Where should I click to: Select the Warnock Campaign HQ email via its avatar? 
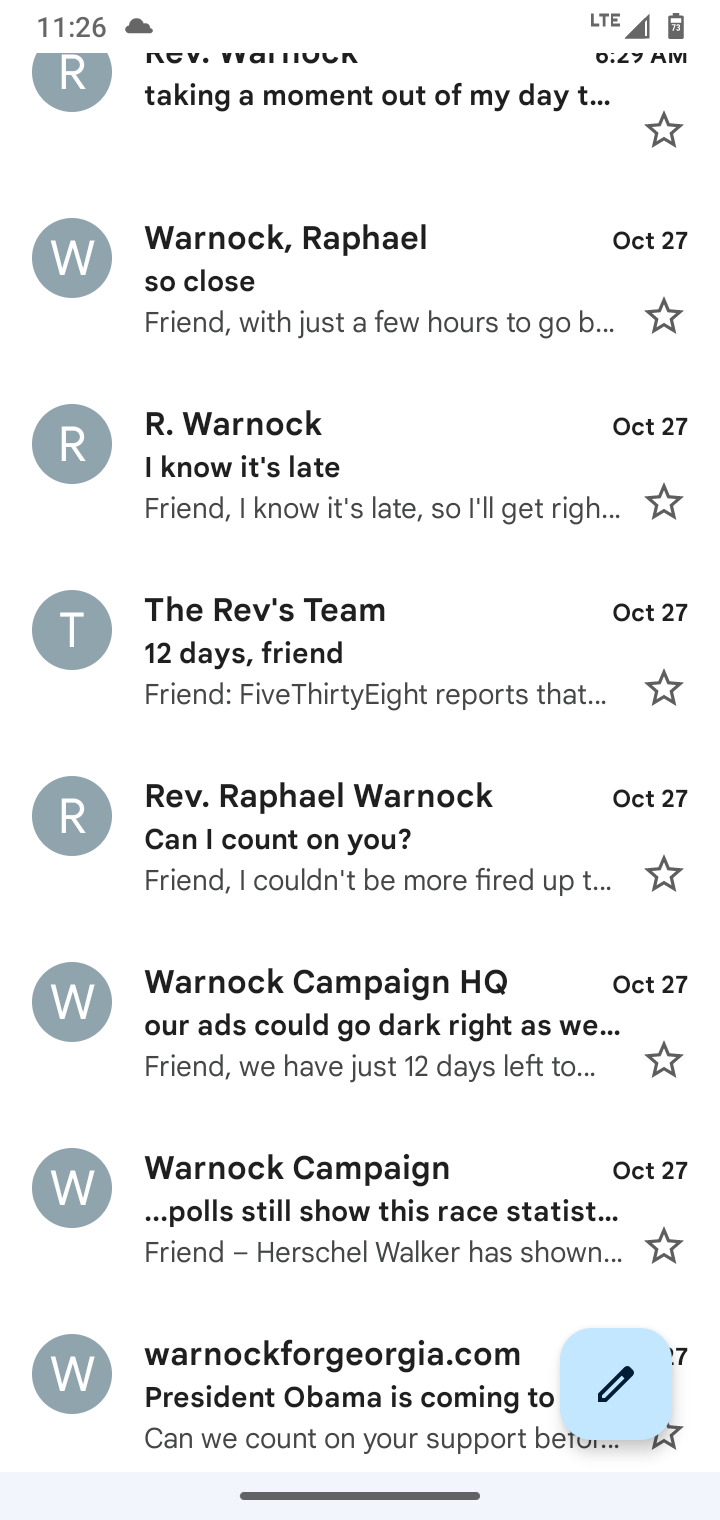point(72,1002)
